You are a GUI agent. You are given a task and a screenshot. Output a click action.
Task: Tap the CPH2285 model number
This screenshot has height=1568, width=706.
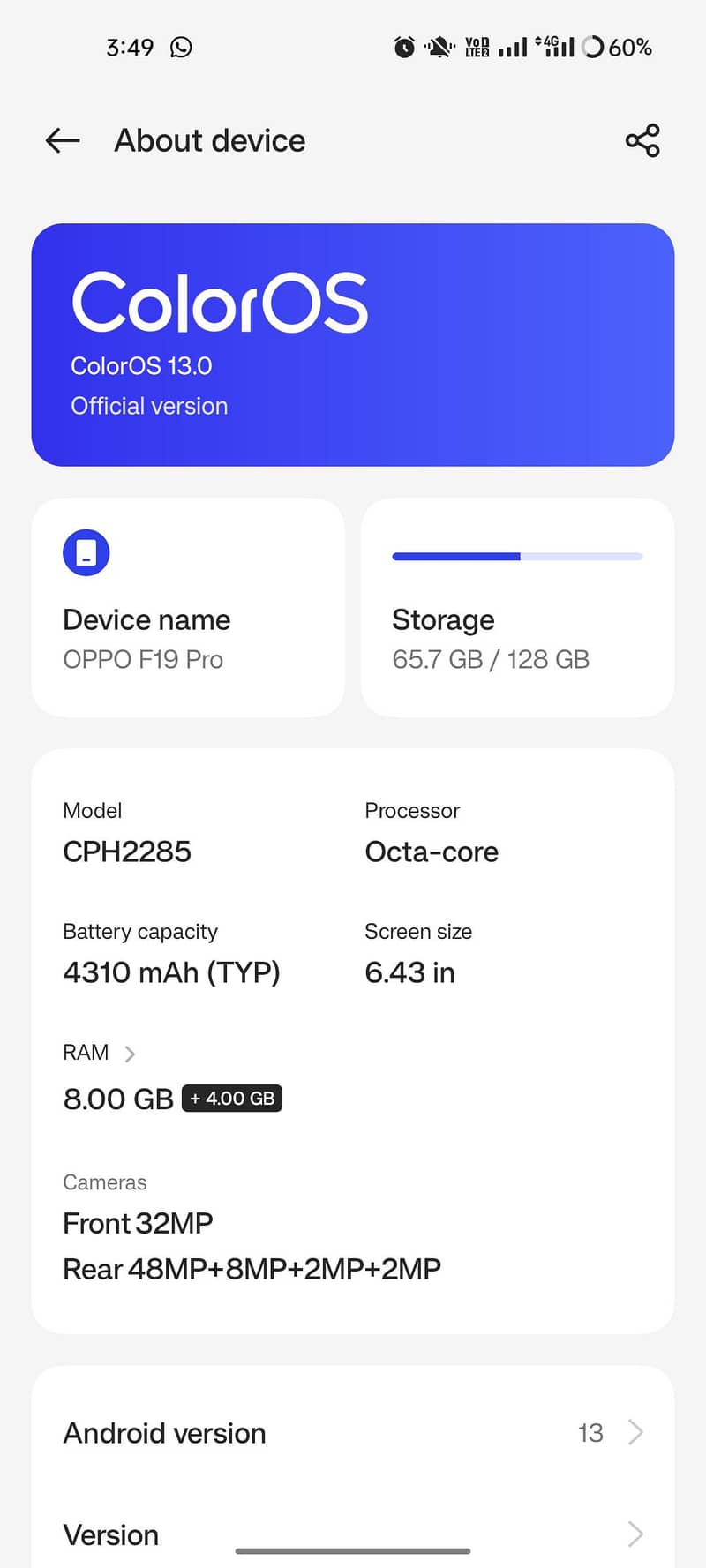pyautogui.click(x=126, y=852)
